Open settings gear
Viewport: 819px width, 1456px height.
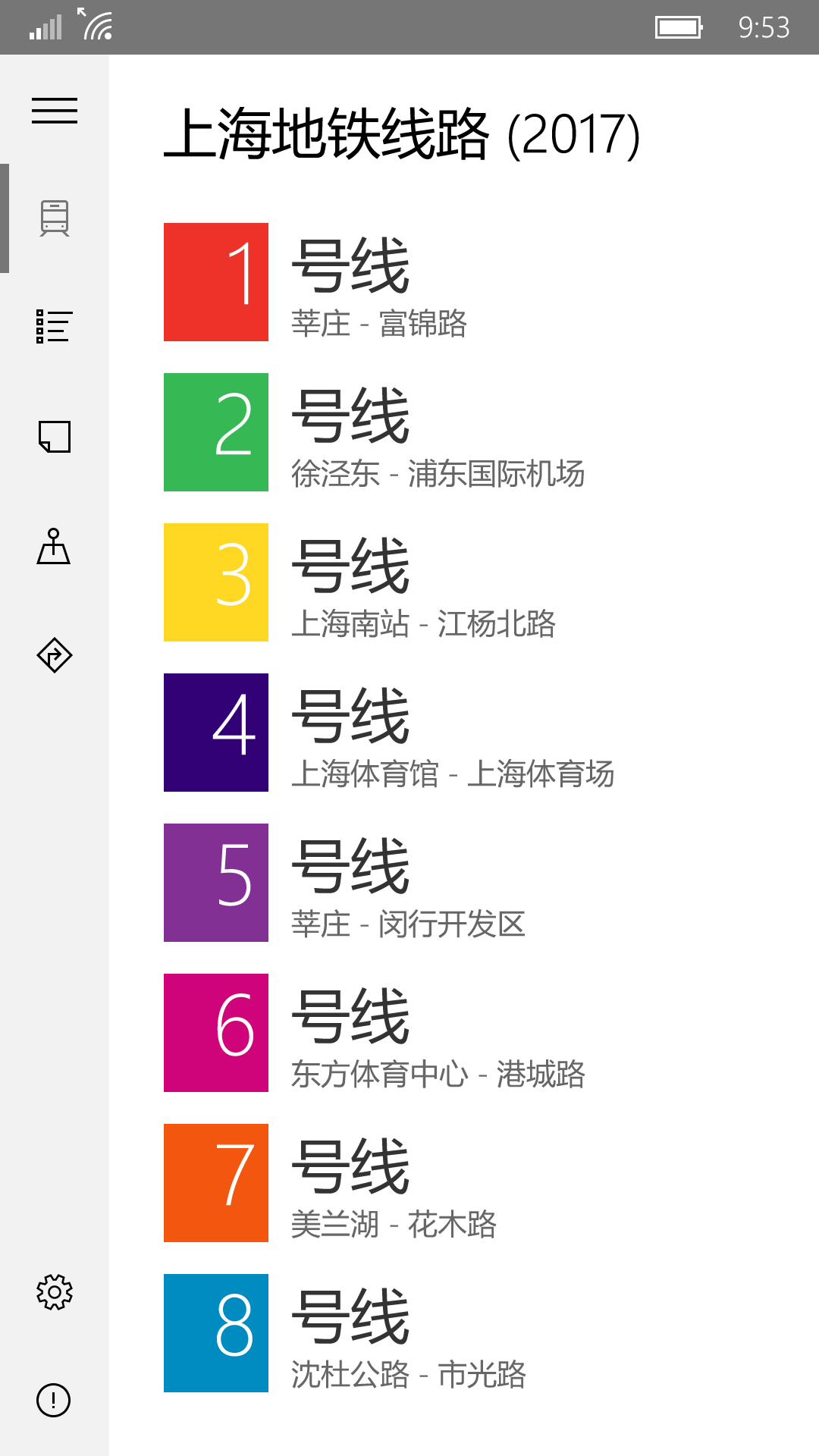coord(55,1292)
